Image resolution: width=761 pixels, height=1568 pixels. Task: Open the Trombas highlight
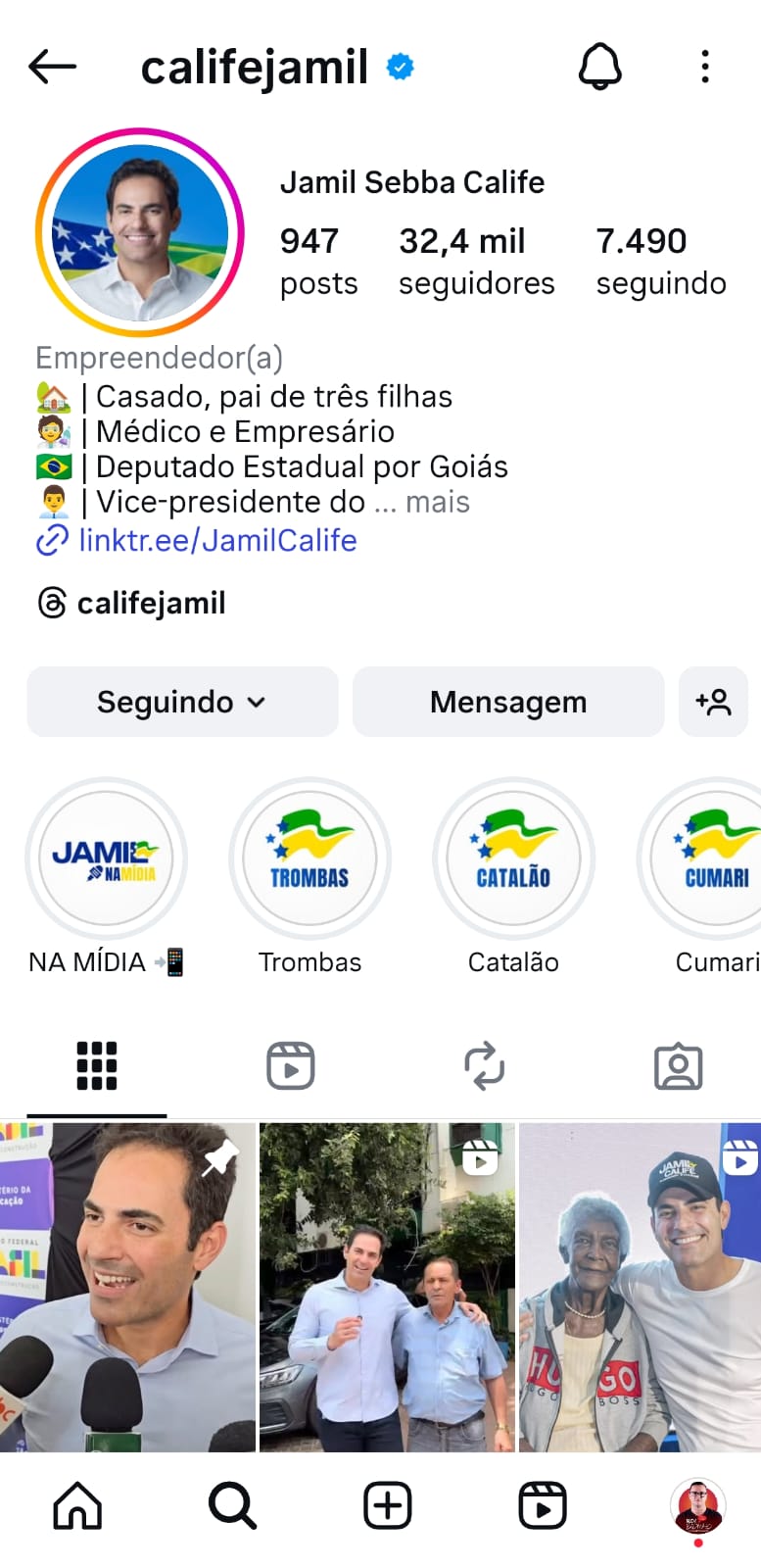point(309,859)
